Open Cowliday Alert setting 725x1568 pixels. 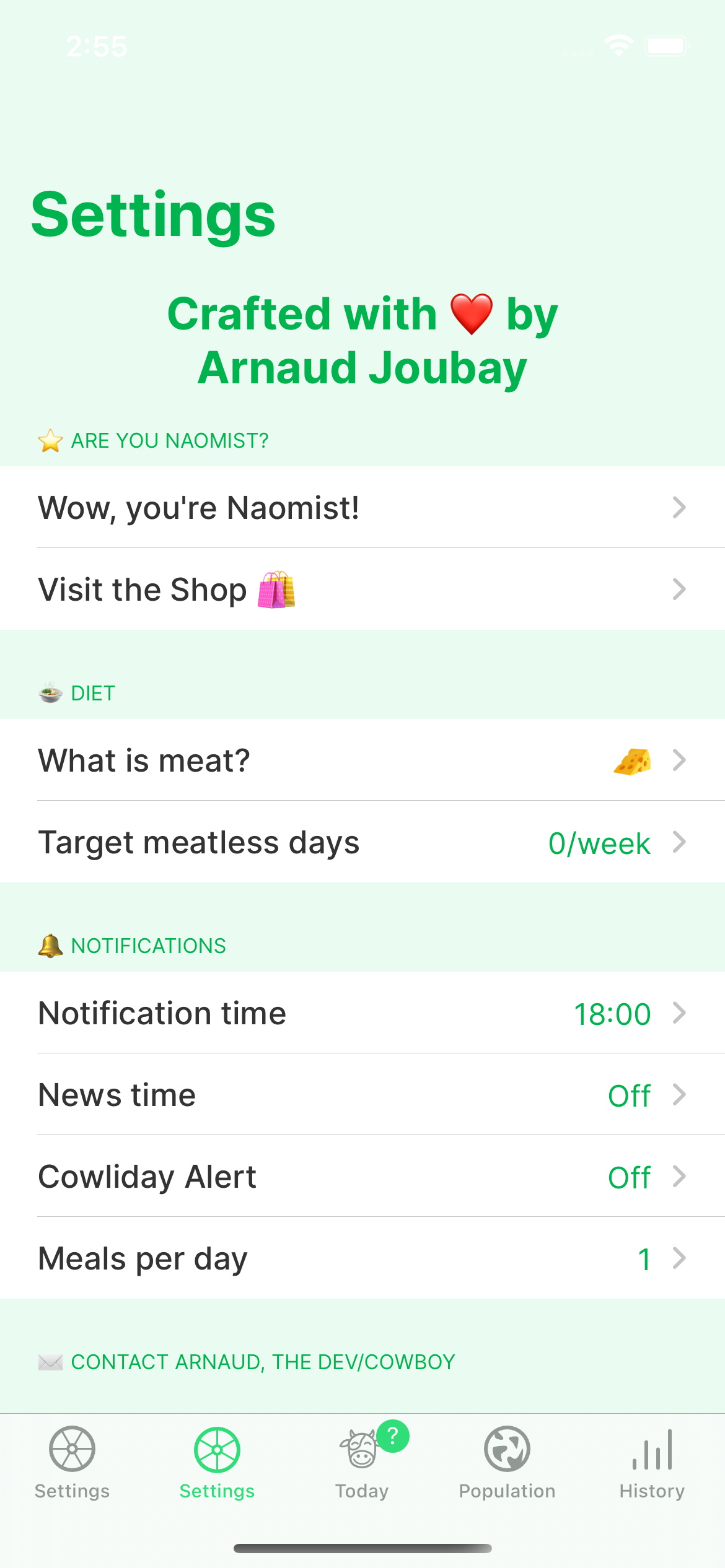362,1176
